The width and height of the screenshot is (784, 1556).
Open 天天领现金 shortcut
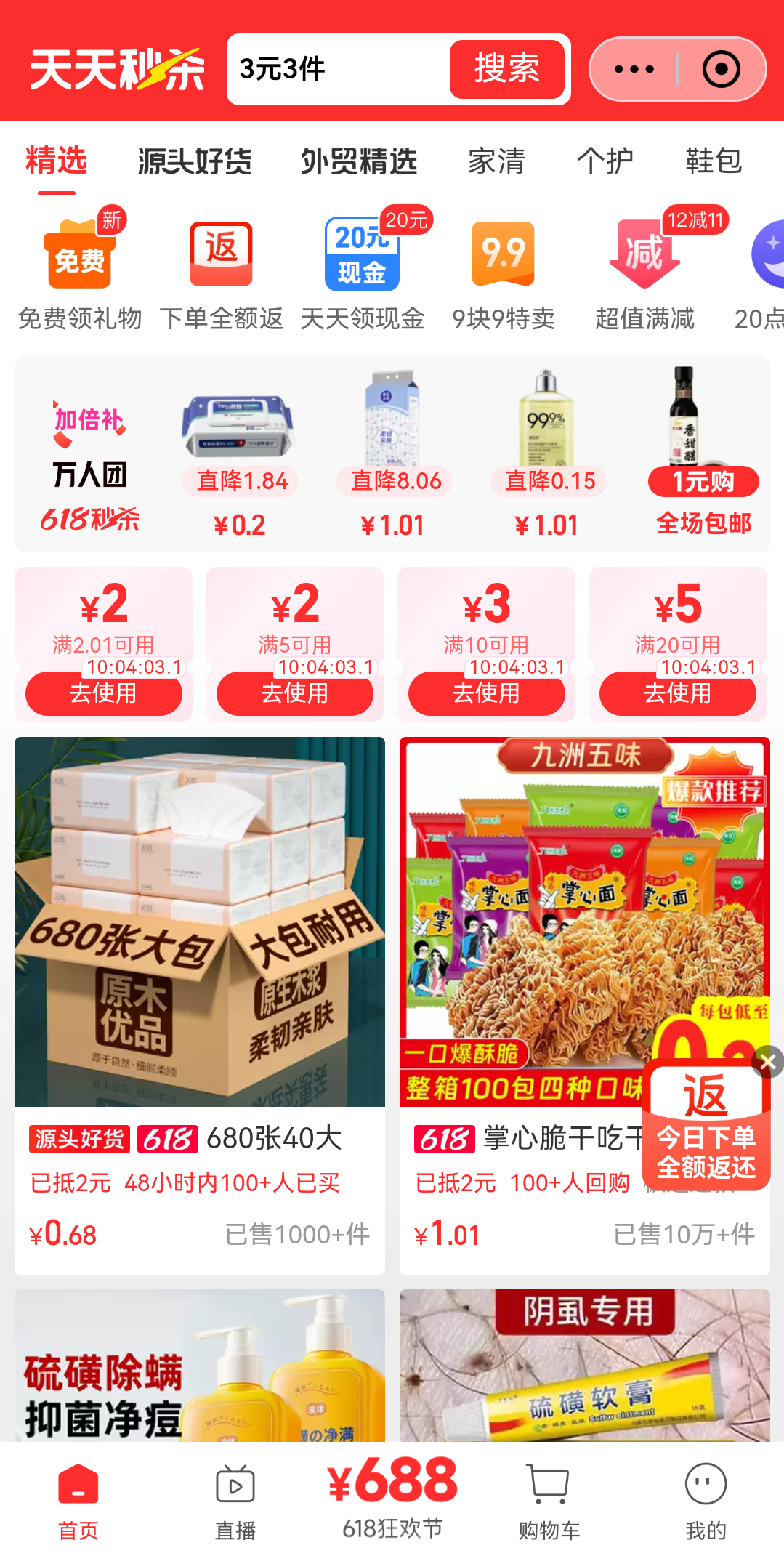coord(362,273)
